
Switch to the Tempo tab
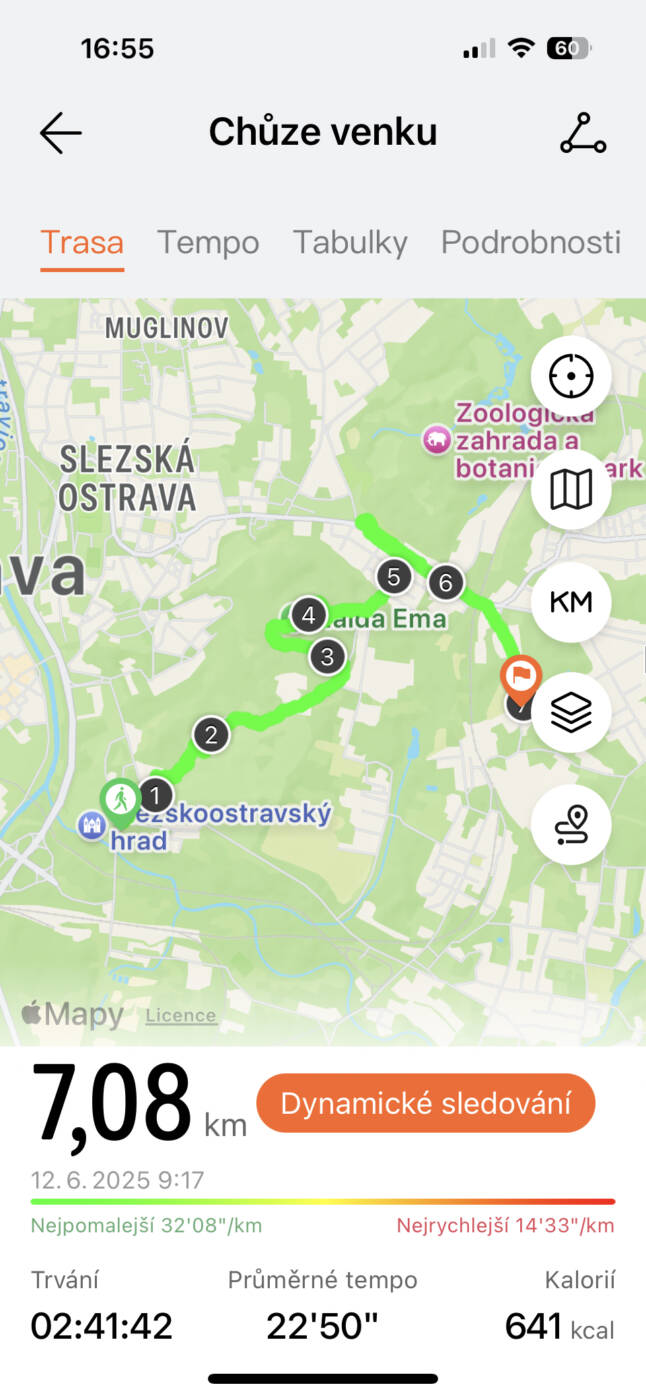tap(208, 242)
